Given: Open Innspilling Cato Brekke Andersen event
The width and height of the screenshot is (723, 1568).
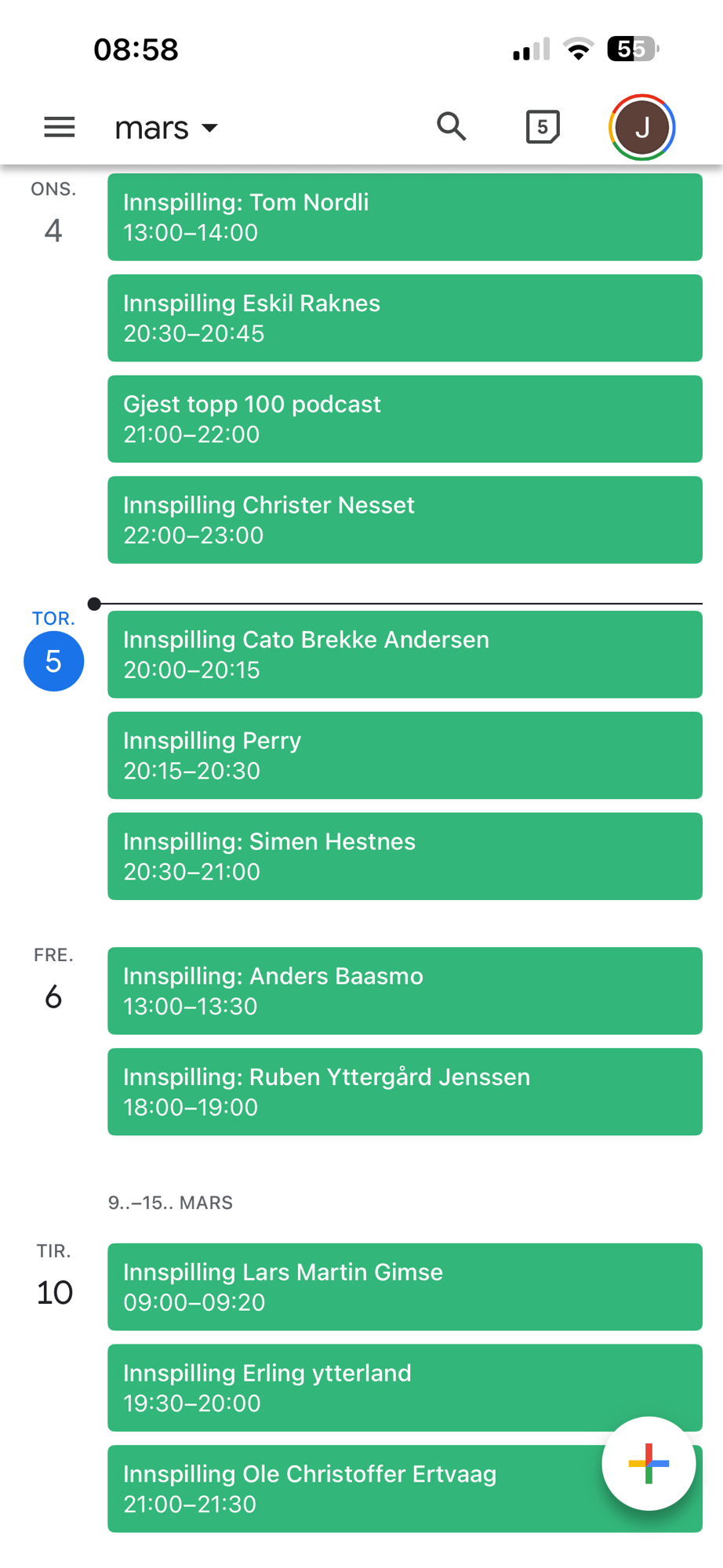Looking at the screenshot, I should pyautogui.click(x=405, y=655).
